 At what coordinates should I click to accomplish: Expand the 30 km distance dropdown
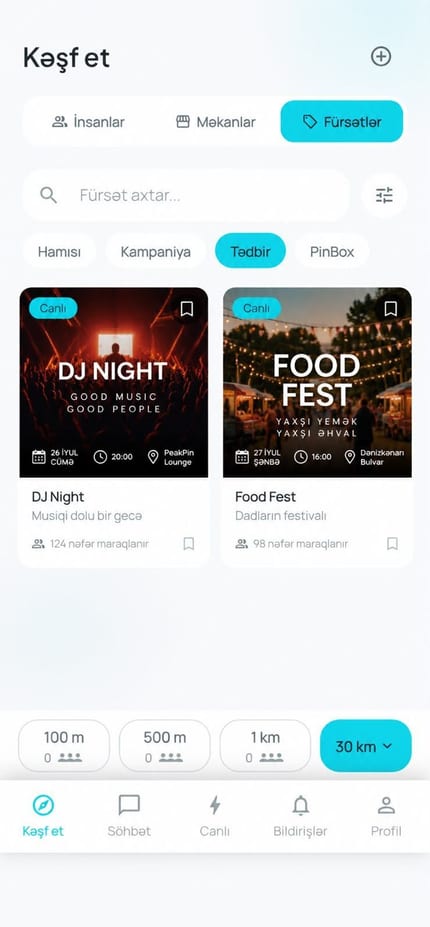[x=366, y=746]
